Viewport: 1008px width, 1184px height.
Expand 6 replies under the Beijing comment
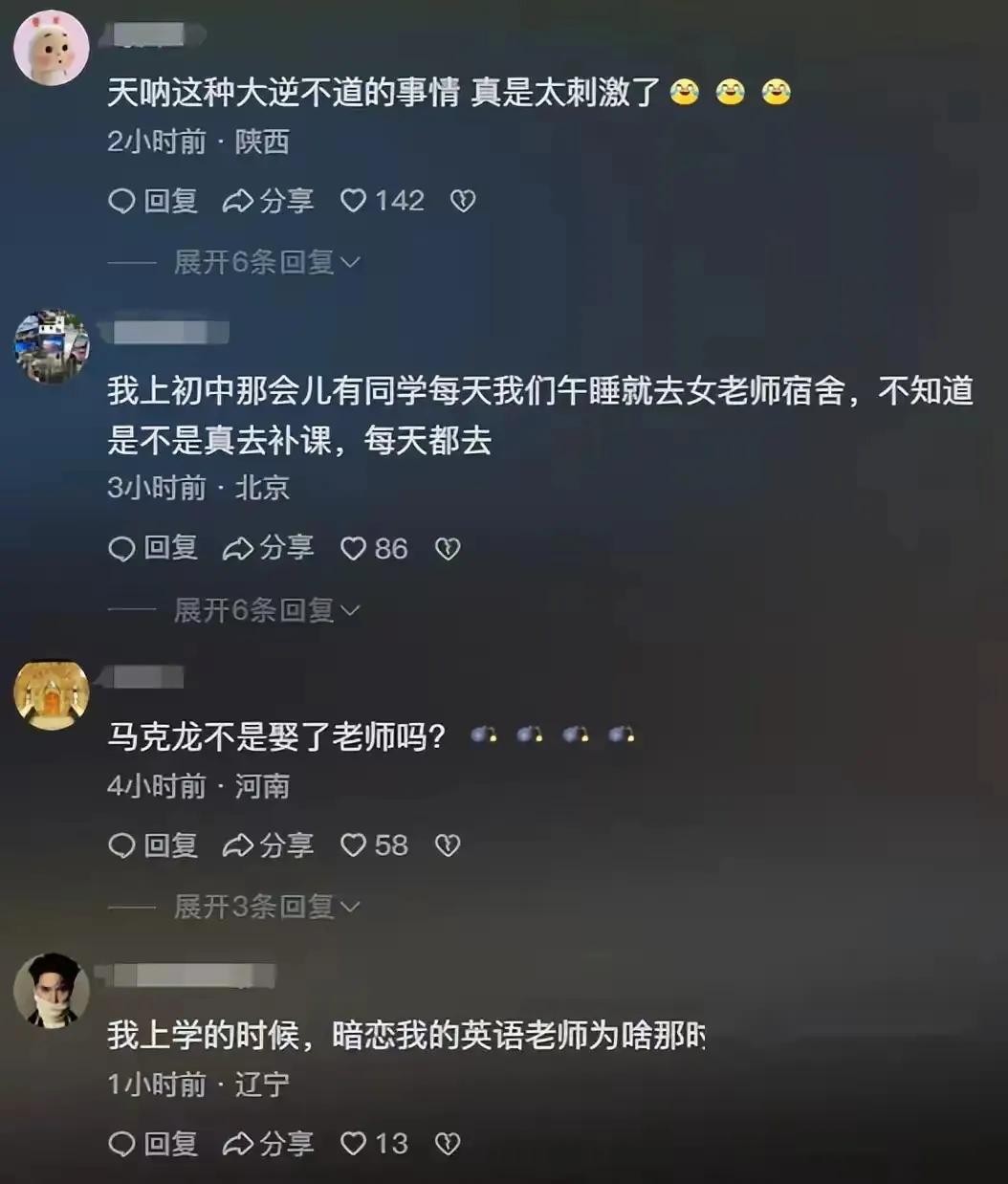(x=266, y=610)
